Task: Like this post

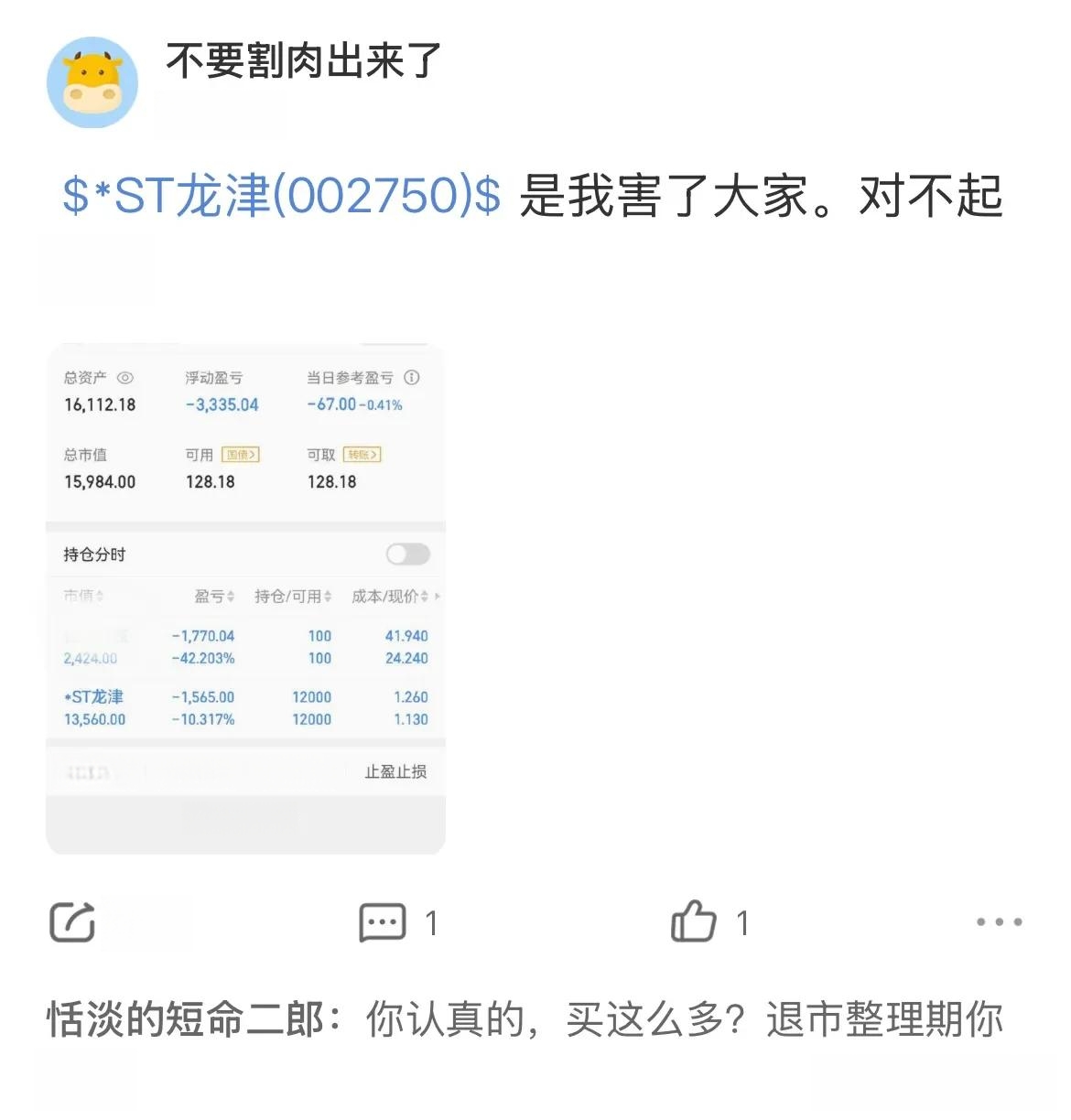Action: pos(694,921)
